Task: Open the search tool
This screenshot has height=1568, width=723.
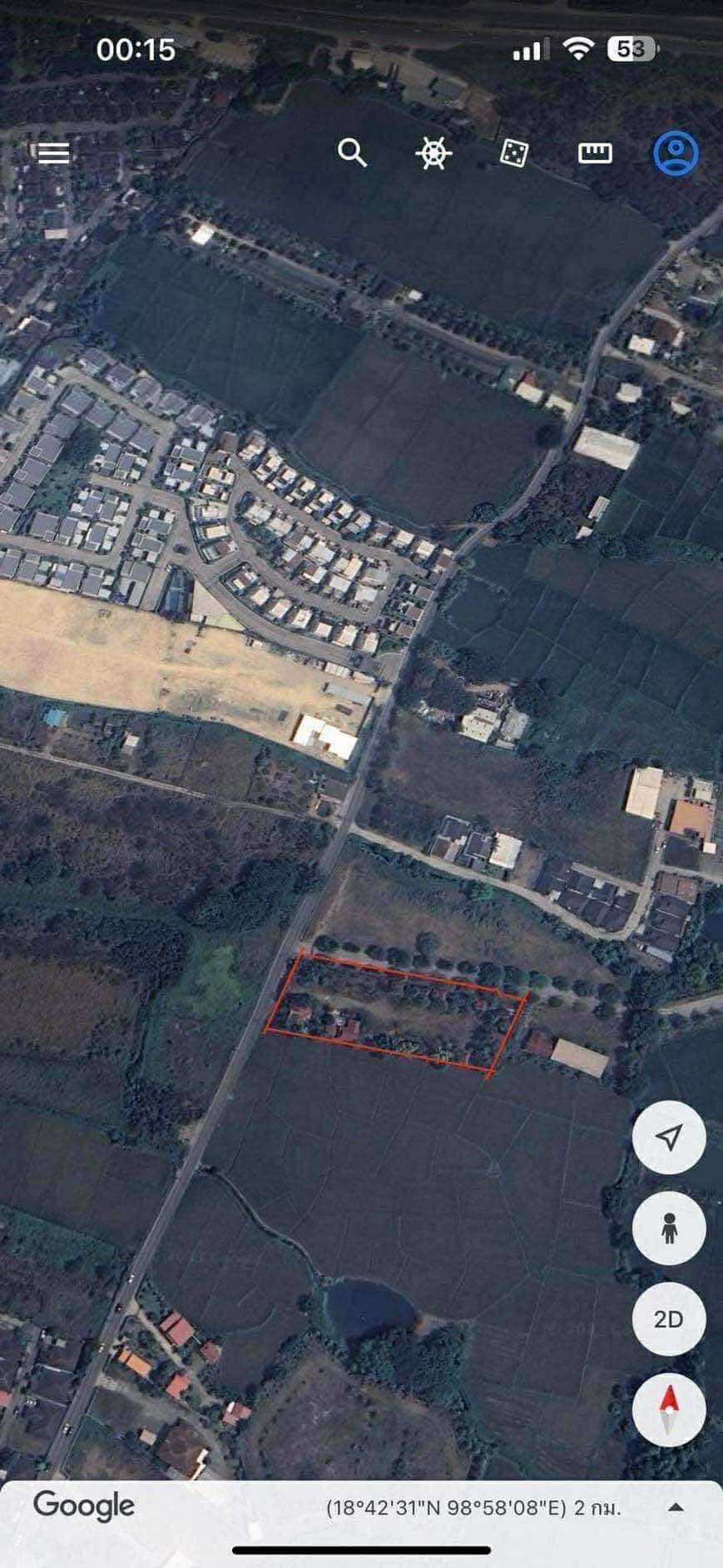Action: [352, 153]
